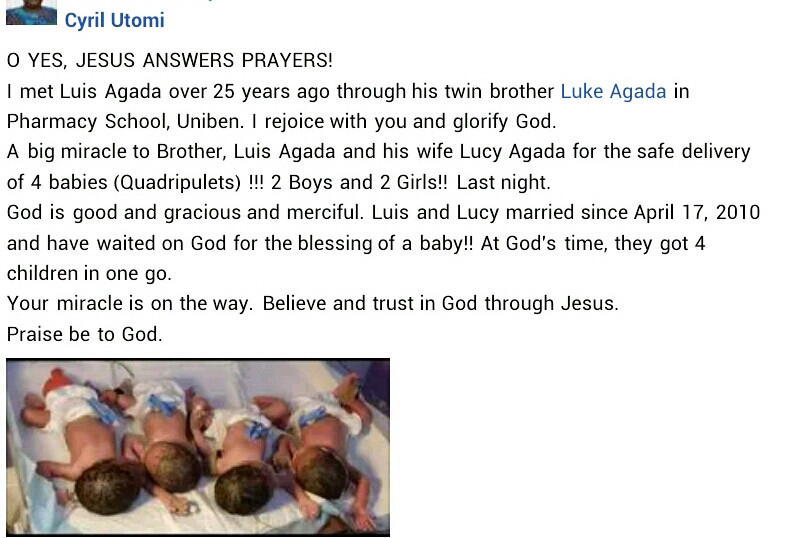Open Cyril Utomi's profile name link
Image resolution: width=800 pixels, height=538 pixels.
tap(114, 20)
